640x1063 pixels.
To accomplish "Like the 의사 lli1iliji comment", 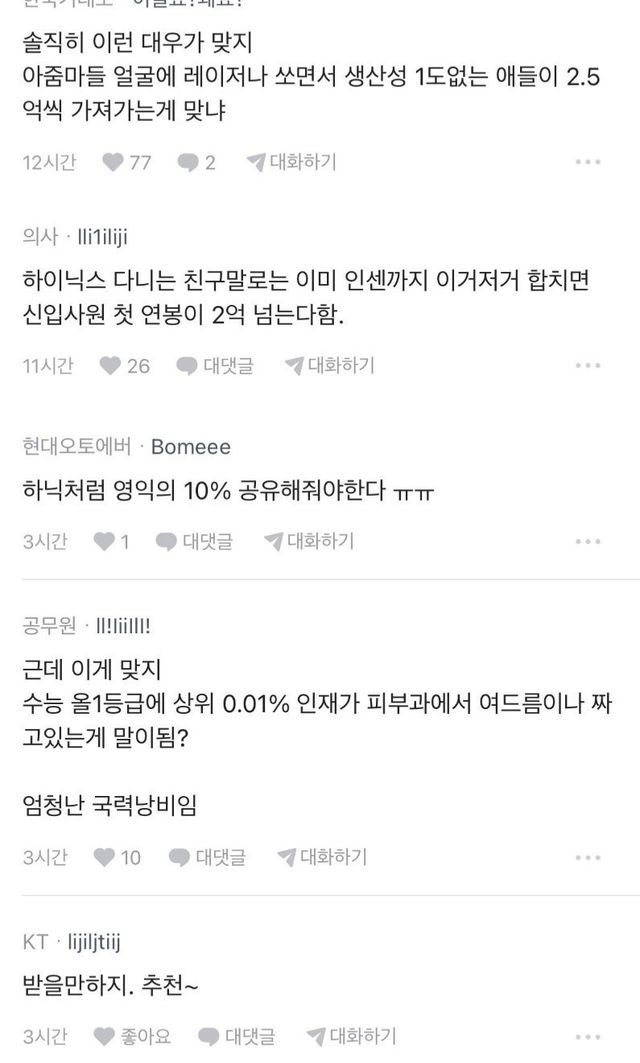I will click(x=125, y=366).
